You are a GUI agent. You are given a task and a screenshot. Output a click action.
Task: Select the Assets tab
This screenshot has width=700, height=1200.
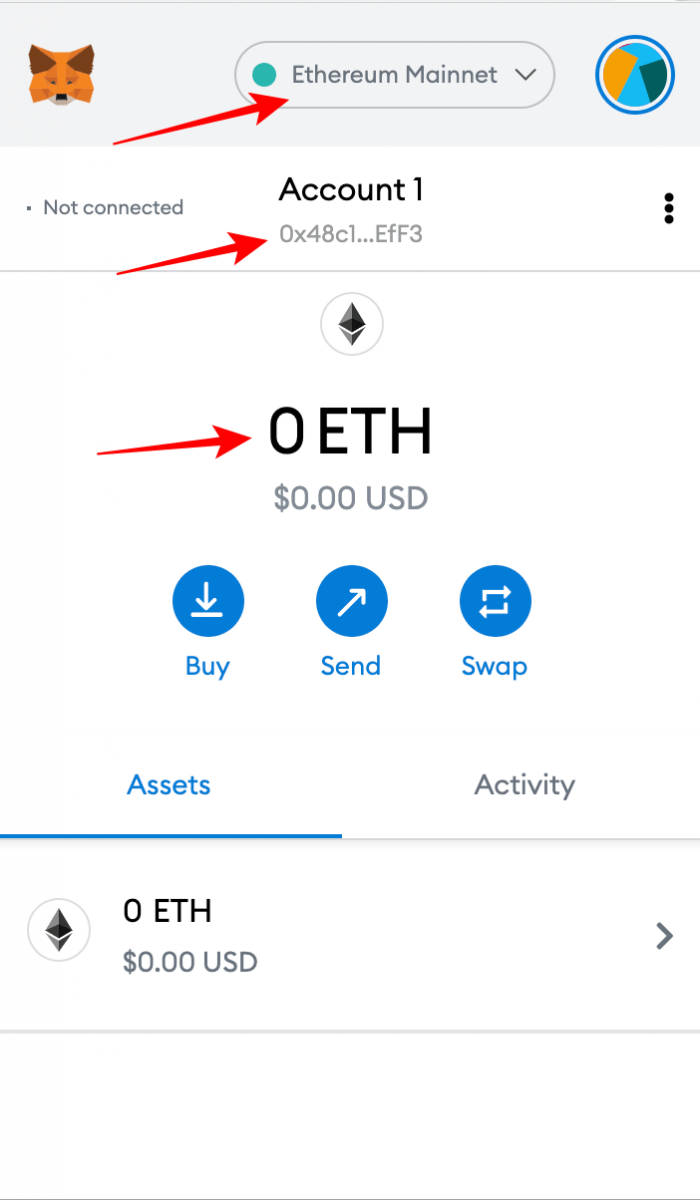[169, 785]
